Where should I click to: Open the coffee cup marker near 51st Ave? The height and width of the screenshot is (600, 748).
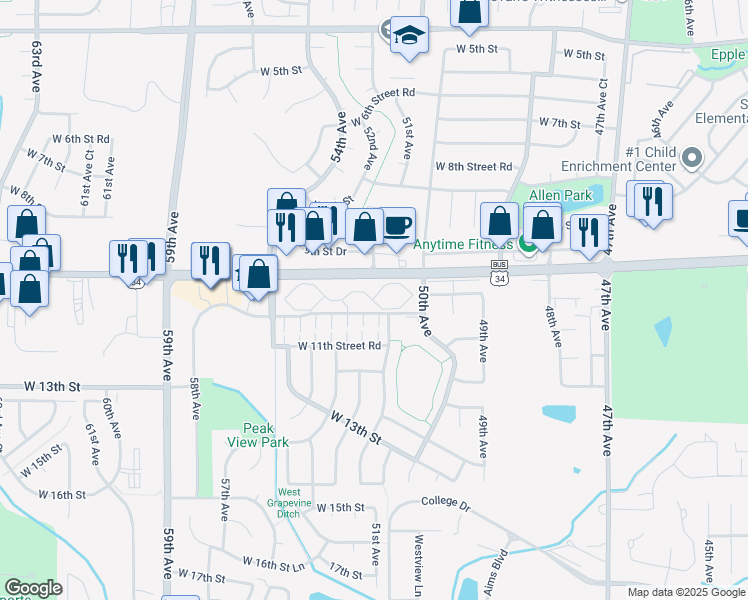click(x=397, y=228)
